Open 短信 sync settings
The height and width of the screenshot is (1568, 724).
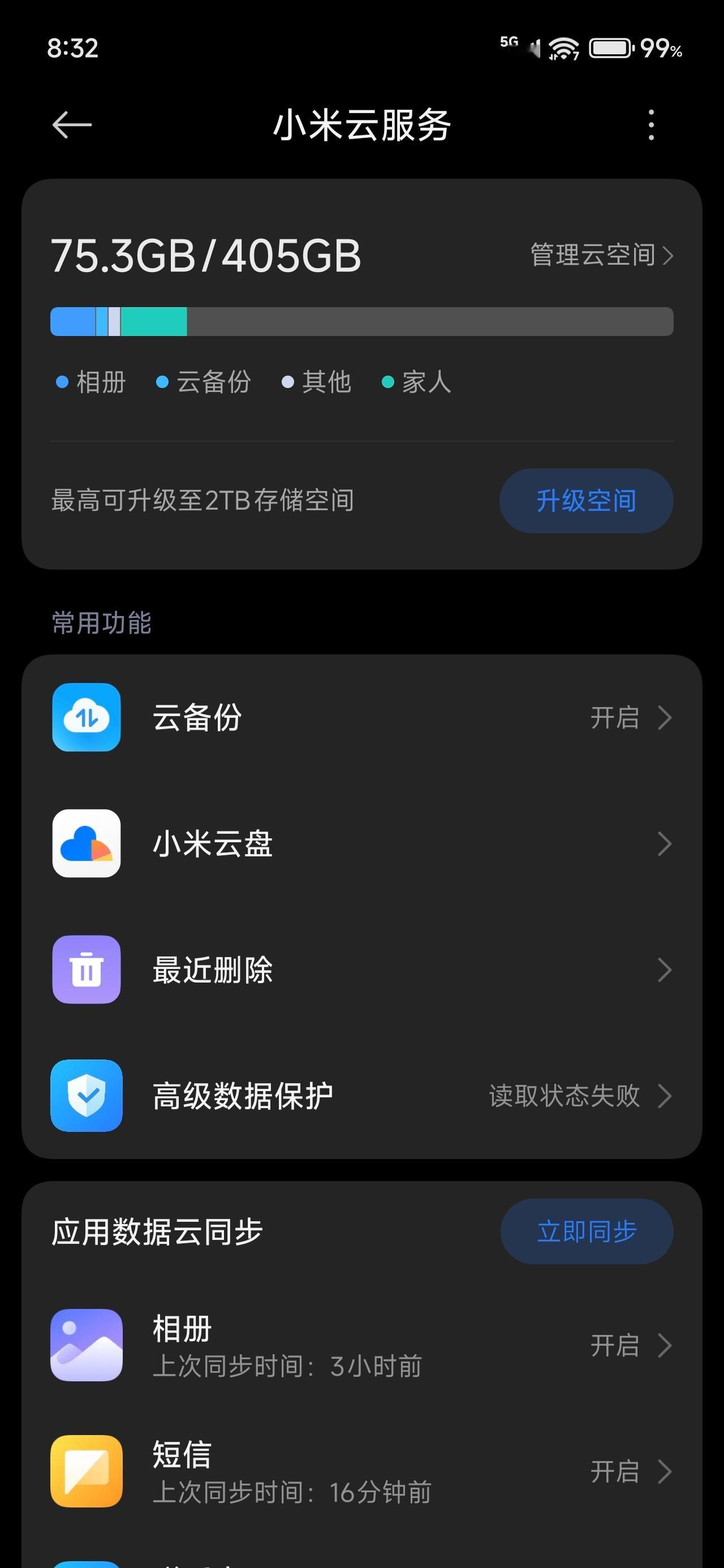[x=361, y=1471]
